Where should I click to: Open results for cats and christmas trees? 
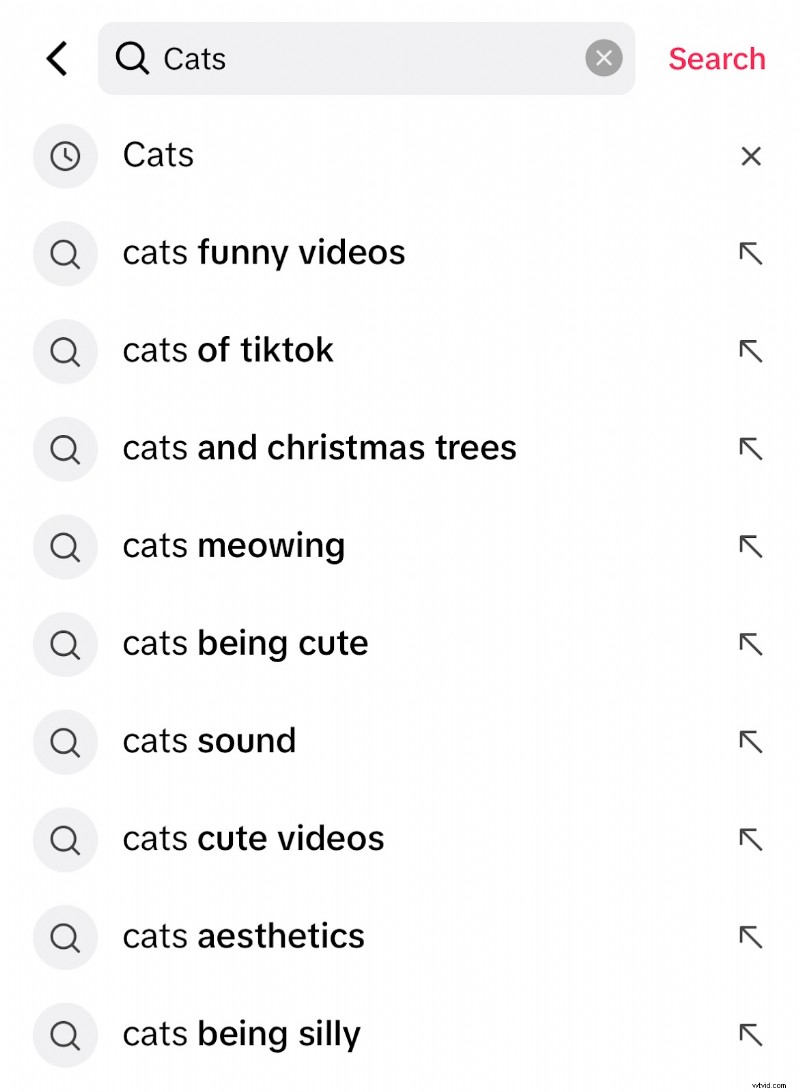(x=318, y=449)
